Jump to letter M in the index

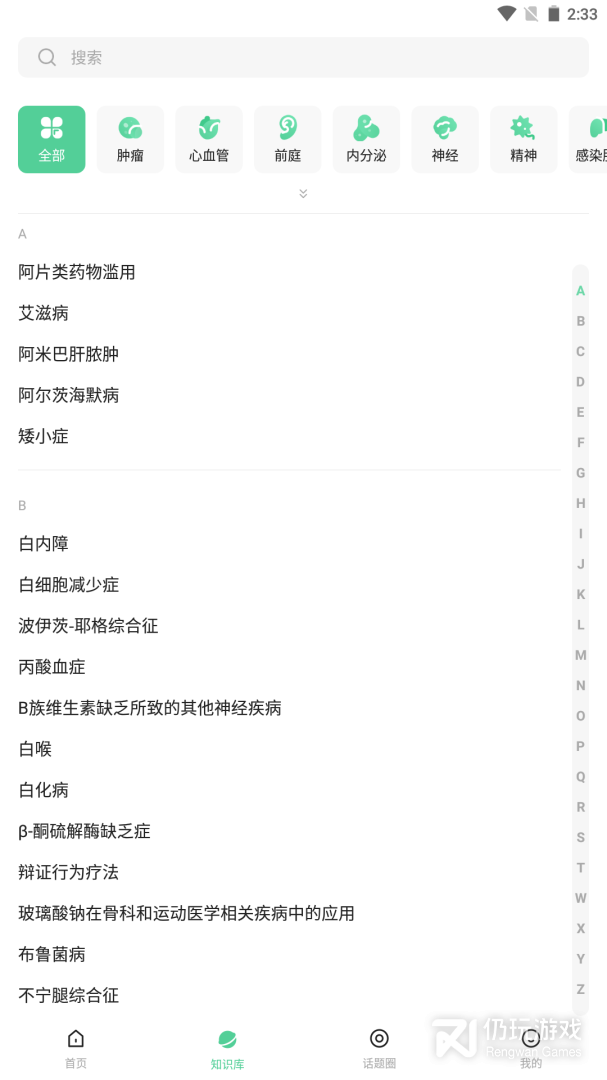(580, 655)
